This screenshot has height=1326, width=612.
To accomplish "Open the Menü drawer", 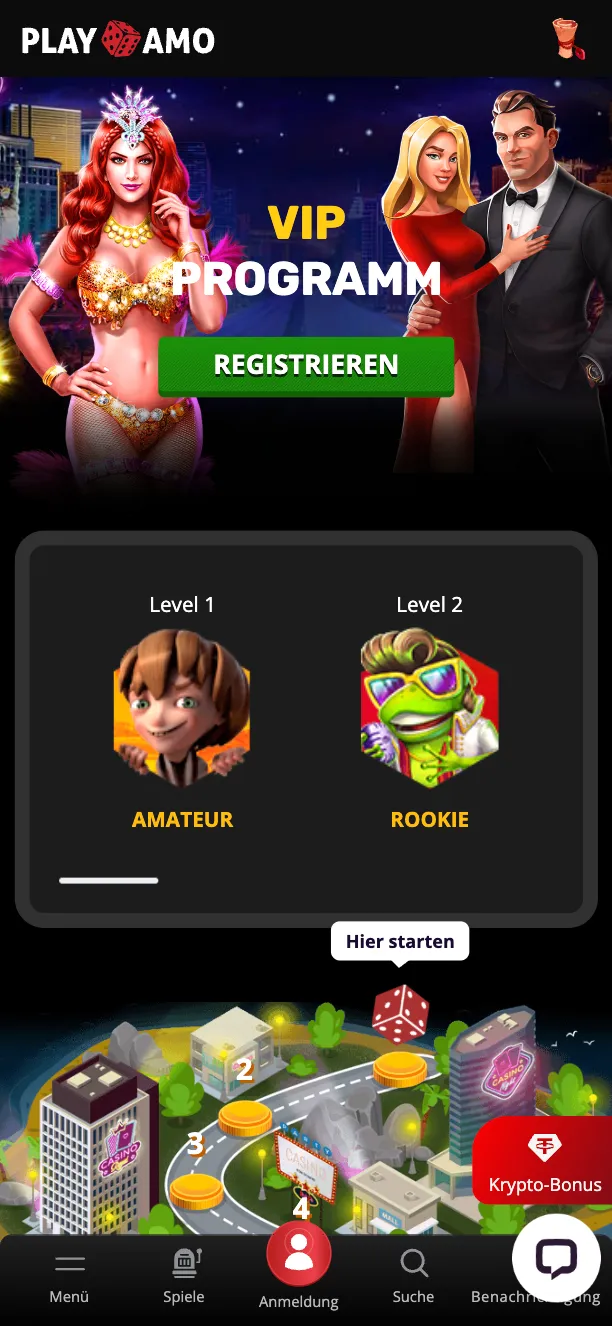I will point(69,1277).
